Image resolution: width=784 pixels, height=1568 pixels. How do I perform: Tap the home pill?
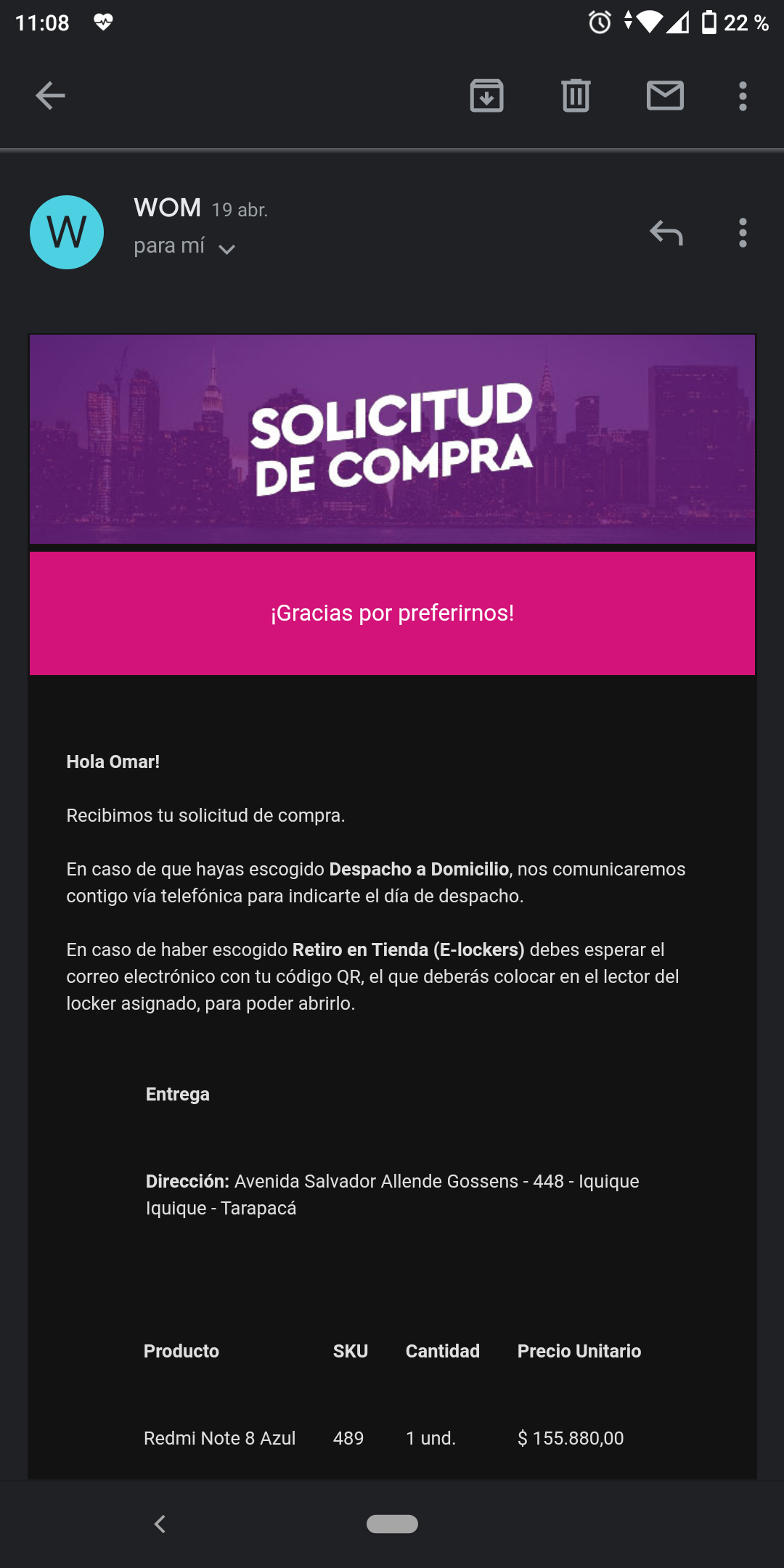[392, 1524]
